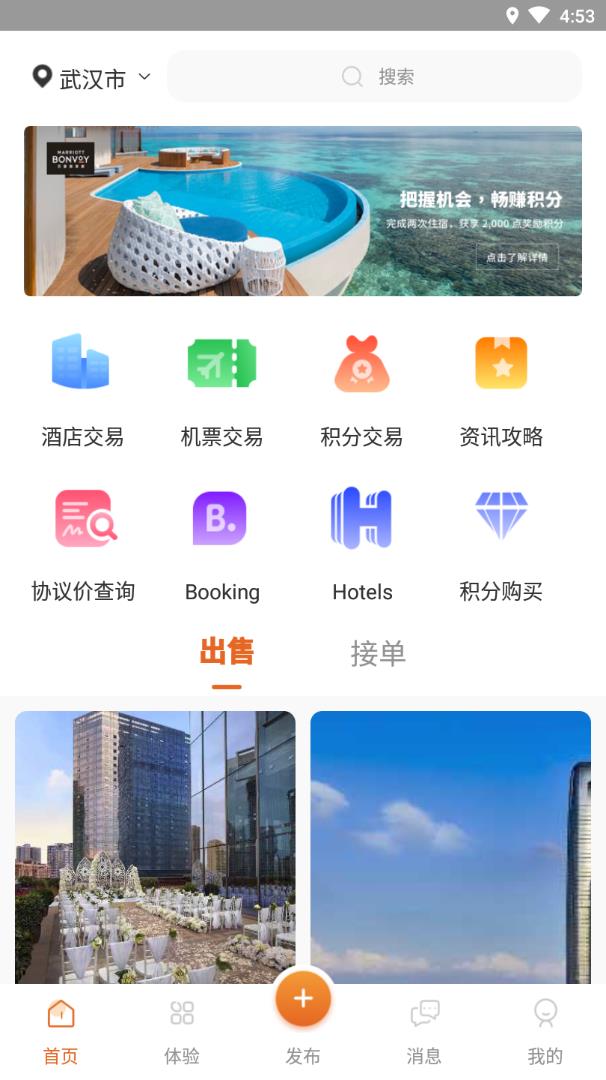Image resolution: width=606 pixels, height=1080 pixels.
Task: Open 积分购买 points purchase
Action: click(x=501, y=543)
